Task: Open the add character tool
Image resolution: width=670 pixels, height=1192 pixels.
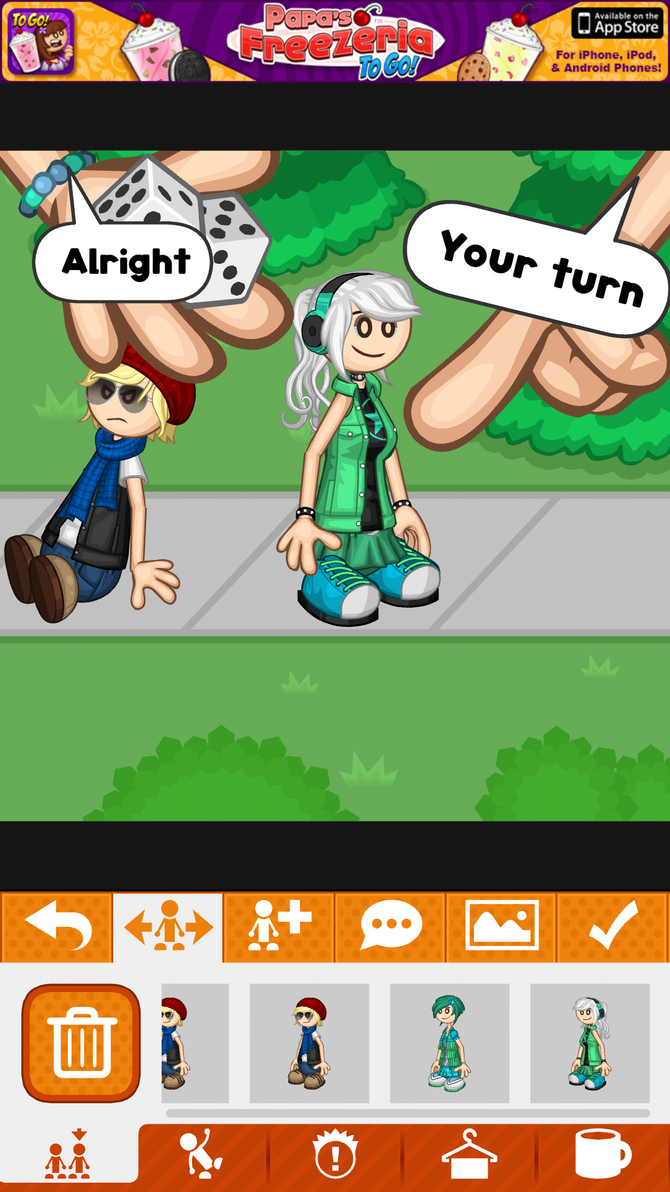Action: coord(279,927)
